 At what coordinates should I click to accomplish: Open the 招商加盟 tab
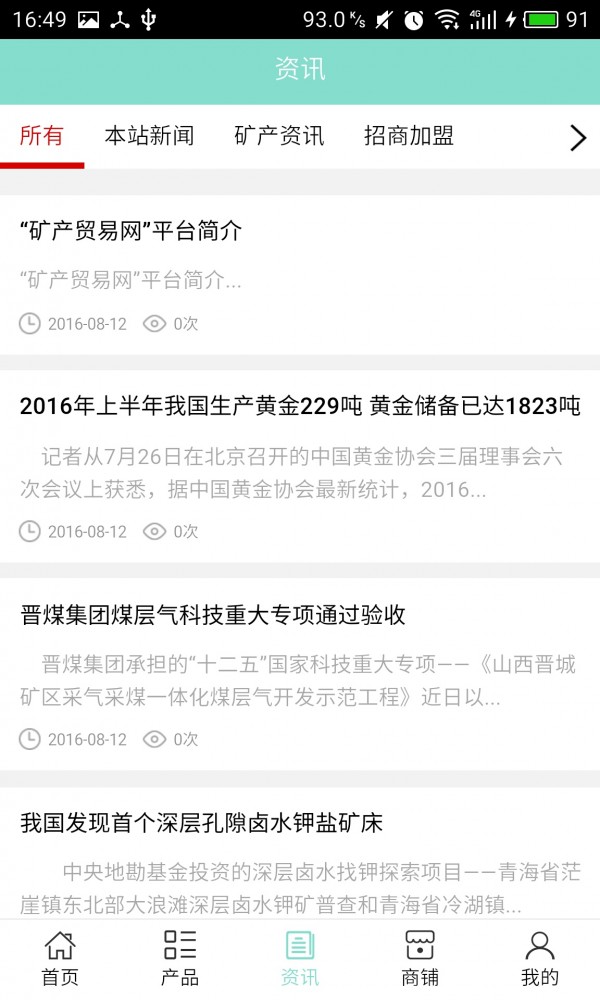[x=409, y=137]
